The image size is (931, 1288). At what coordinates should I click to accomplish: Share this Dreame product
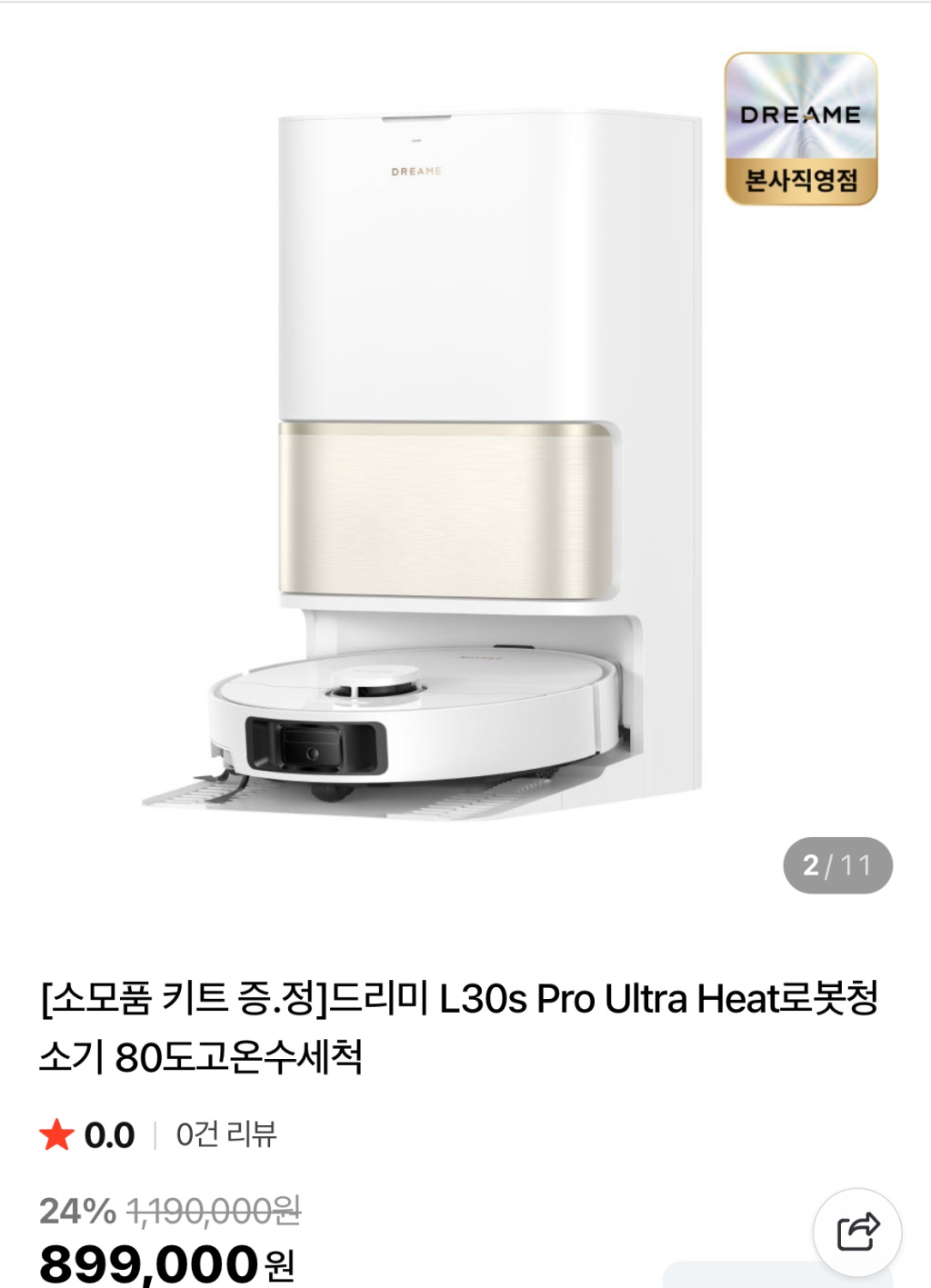[857, 1233]
